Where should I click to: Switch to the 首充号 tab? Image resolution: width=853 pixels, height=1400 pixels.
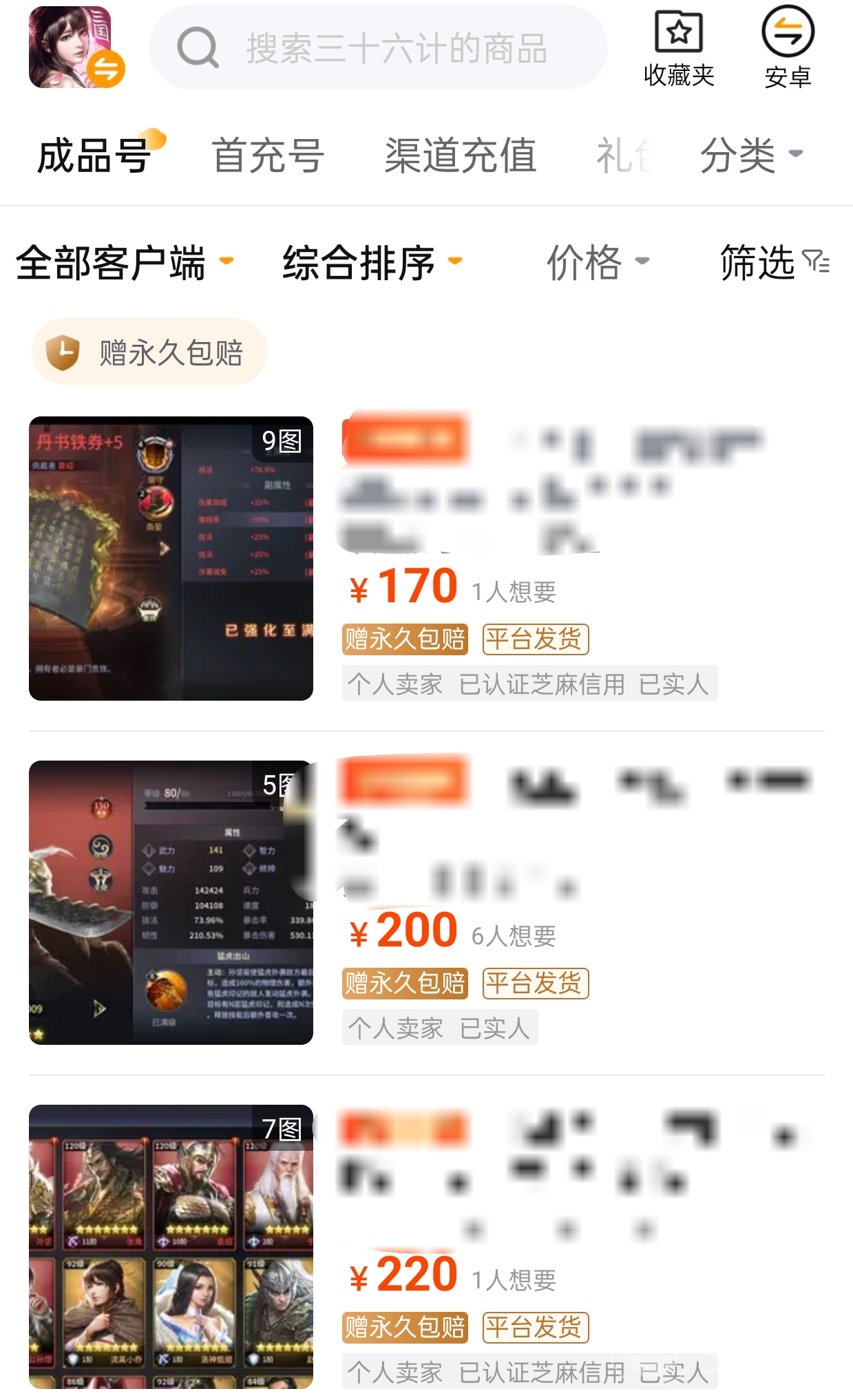pos(268,156)
